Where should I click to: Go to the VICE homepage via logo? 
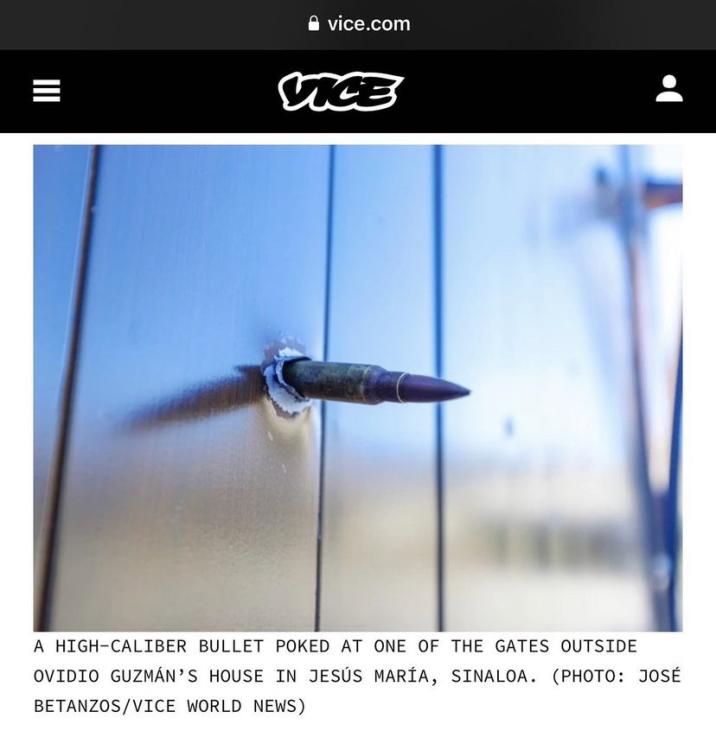point(340,91)
